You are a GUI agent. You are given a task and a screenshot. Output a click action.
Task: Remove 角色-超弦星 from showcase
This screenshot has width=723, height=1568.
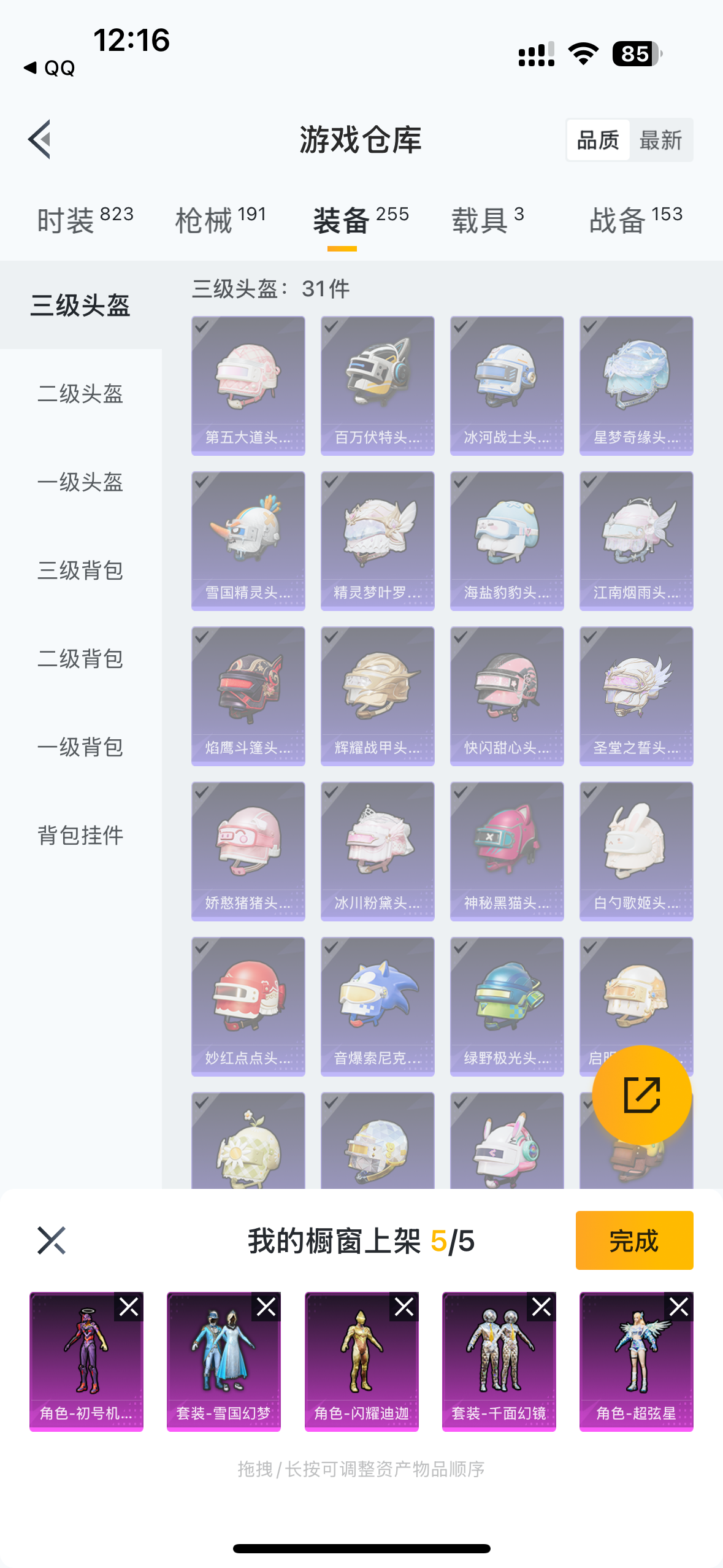[679, 1307]
